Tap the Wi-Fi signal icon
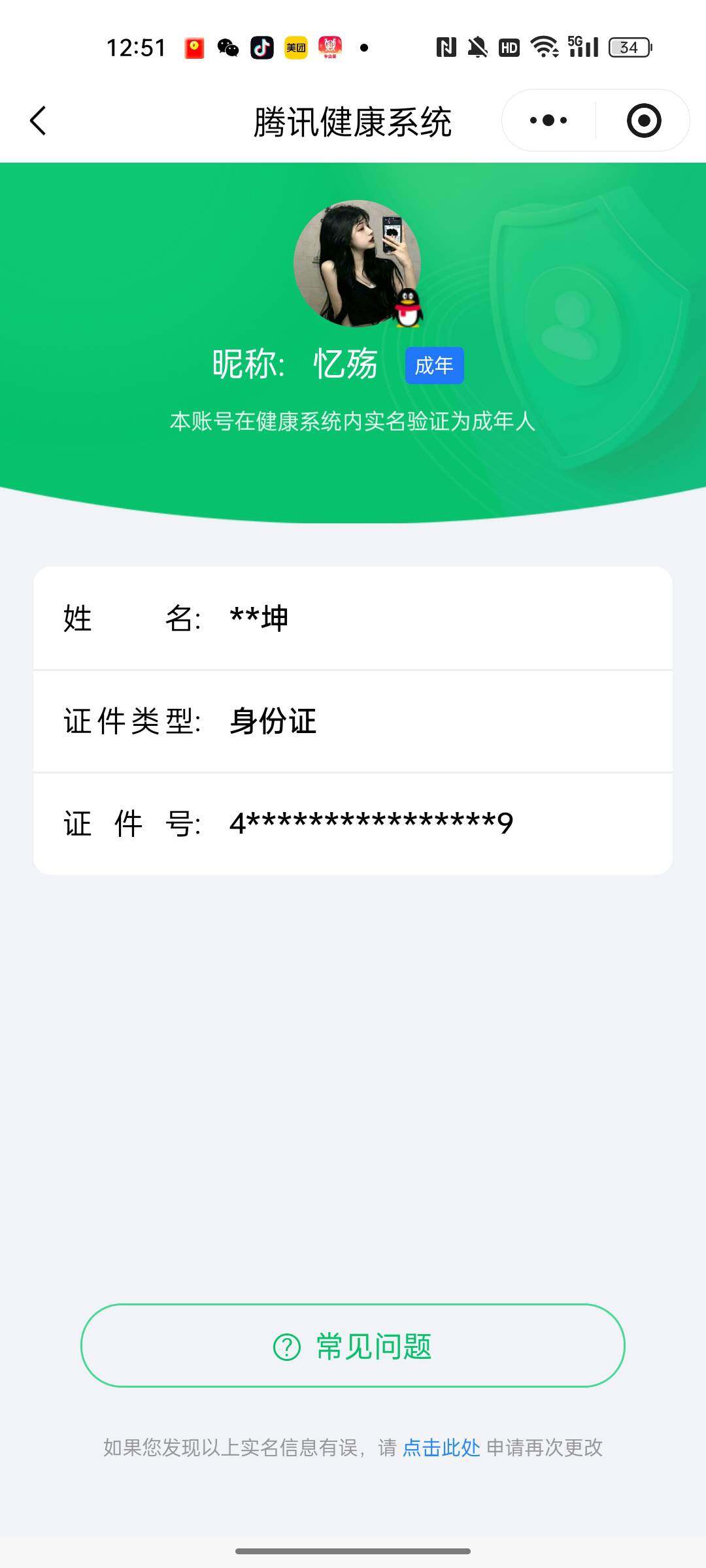 point(545,46)
